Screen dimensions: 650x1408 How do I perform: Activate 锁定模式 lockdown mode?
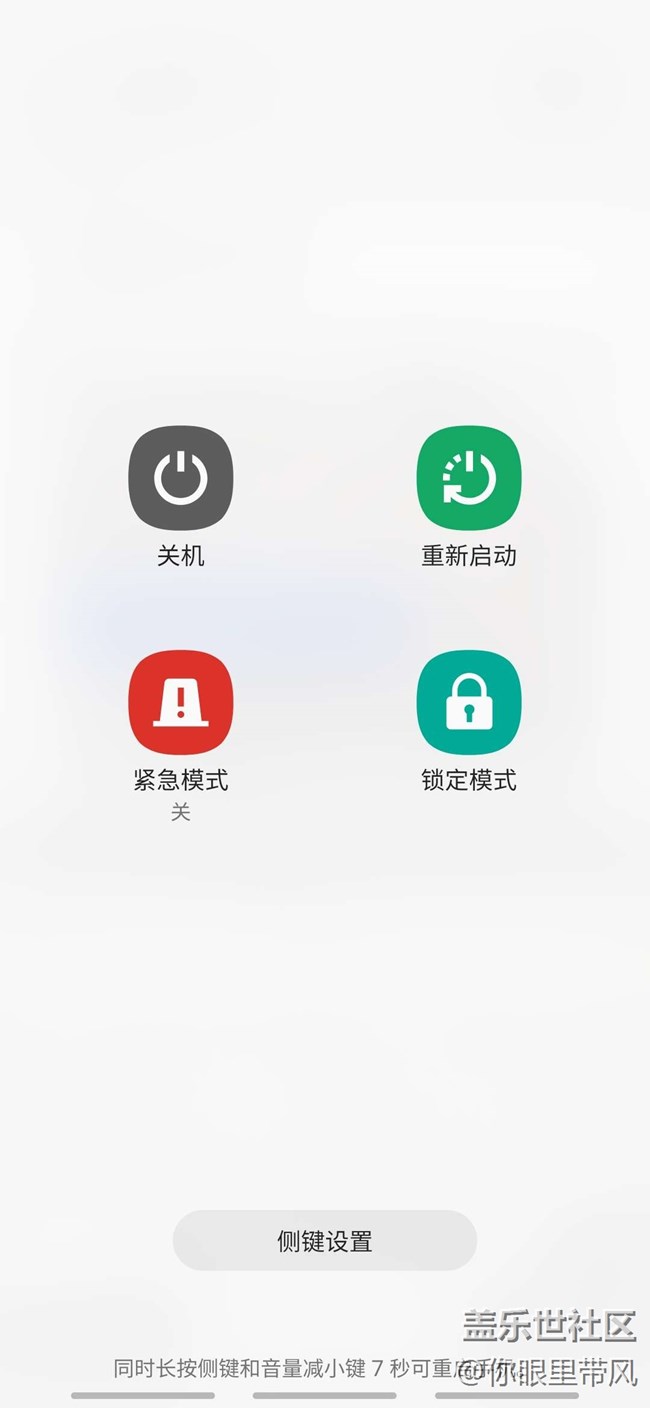(x=468, y=702)
